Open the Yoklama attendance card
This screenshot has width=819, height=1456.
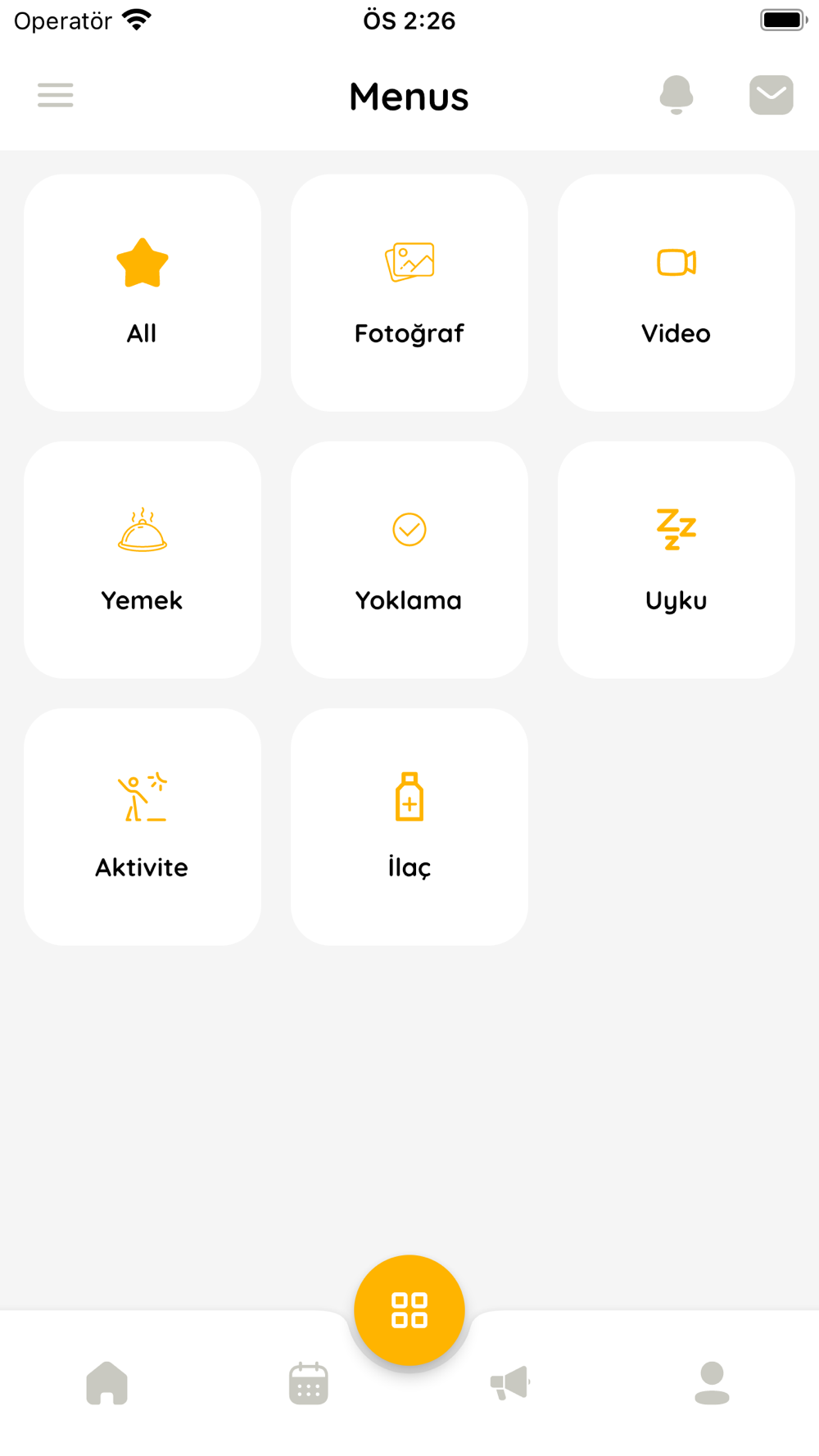point(409,559)
